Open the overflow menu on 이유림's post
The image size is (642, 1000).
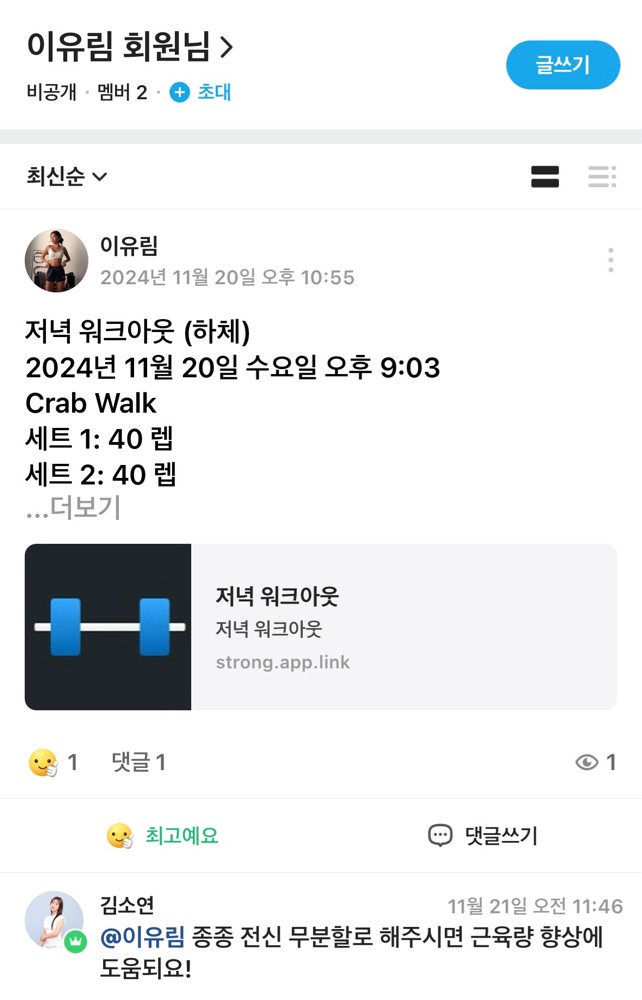[x=610, y=261]
